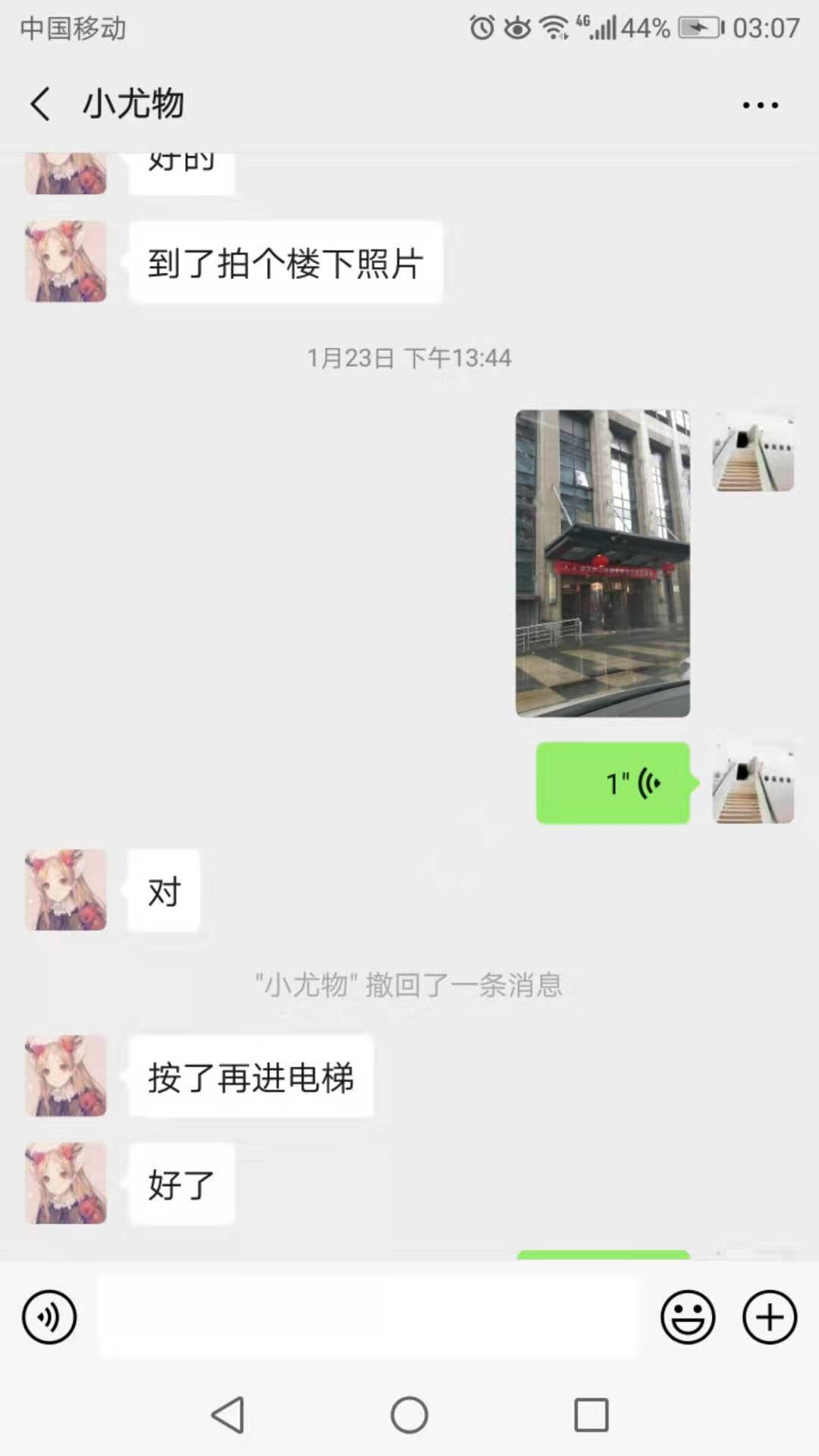Tap the battery indicator showing 44%

(646, 27)
